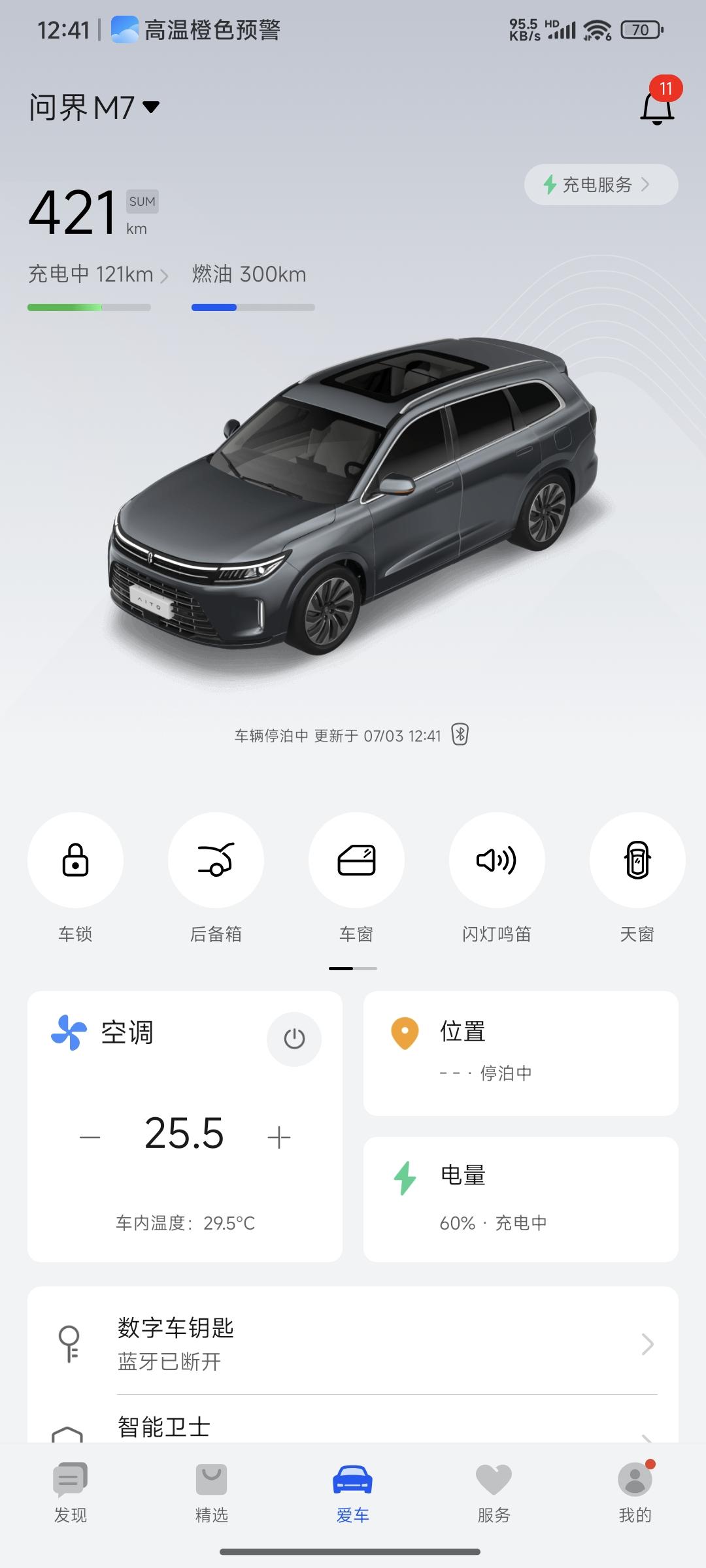This screenshot has width=706, height=1568.
Task: Open the 智能卫士 row
Action: point(353,1428)
